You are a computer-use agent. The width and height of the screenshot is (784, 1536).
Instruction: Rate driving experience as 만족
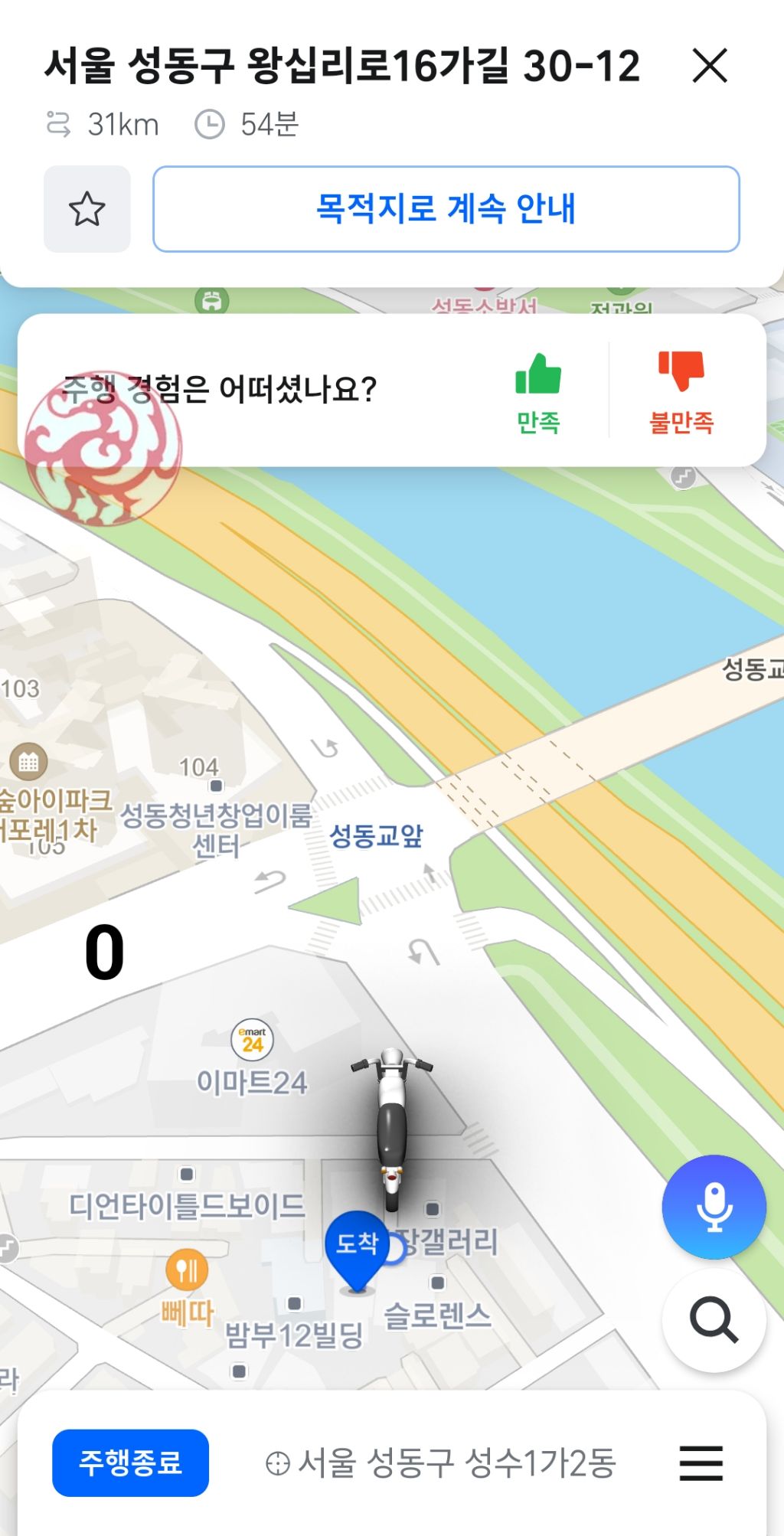click(538, 393)
